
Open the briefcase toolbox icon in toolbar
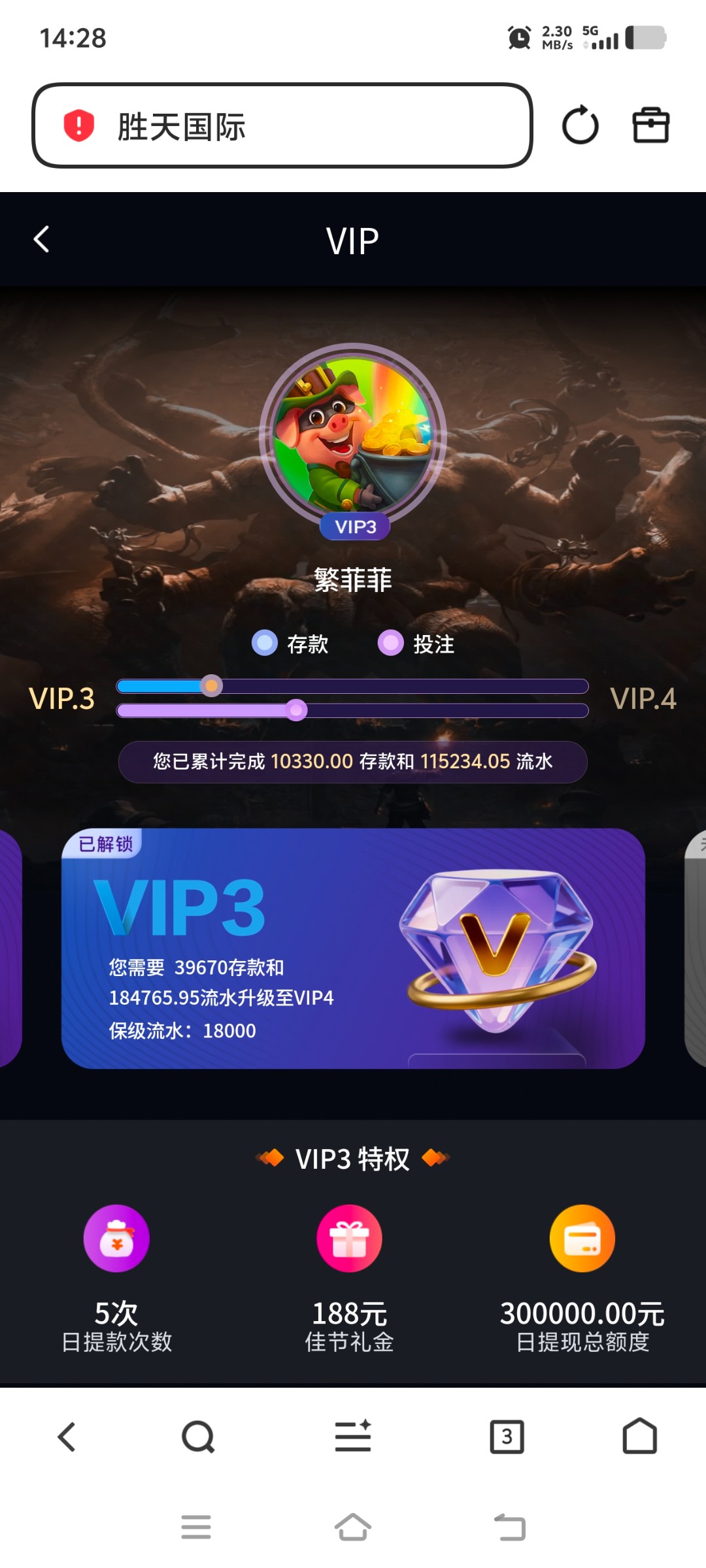[x=649, y=125]
